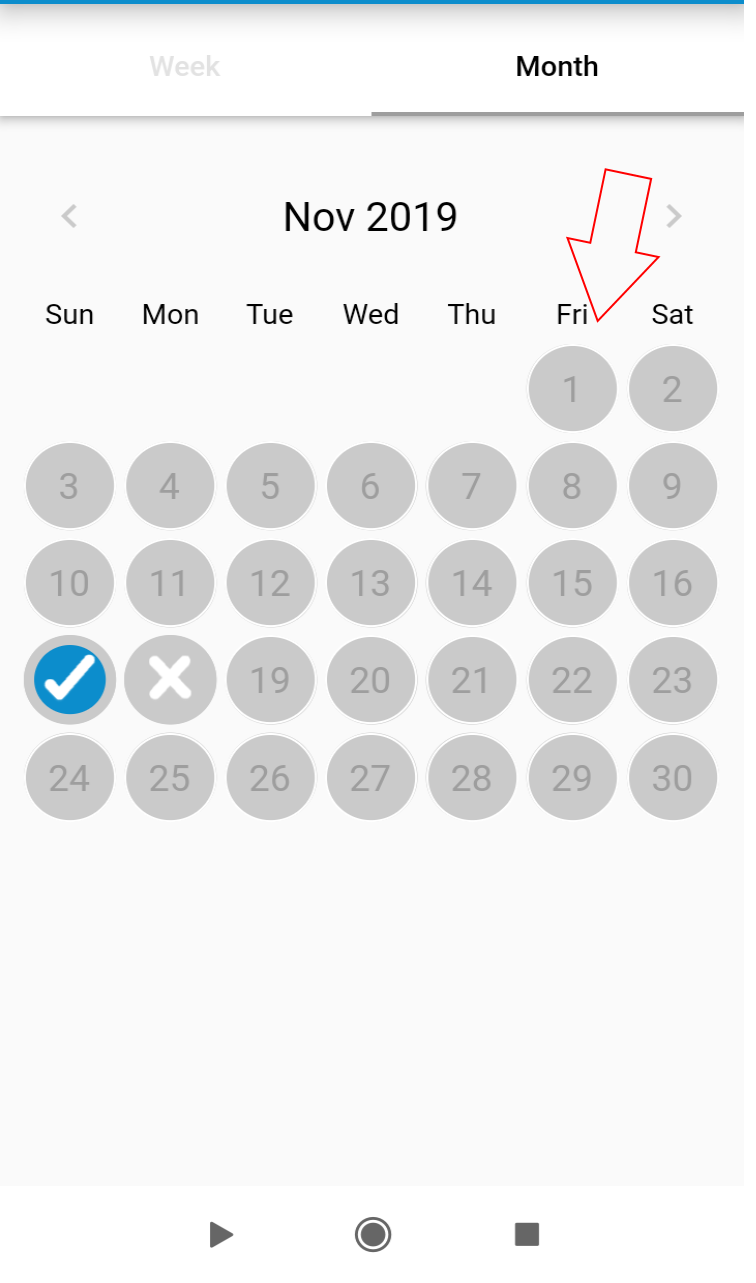Viewport: 756px width, 1283px height.
Task: Tap the date circle for November 1
Action: click(572, 389)
